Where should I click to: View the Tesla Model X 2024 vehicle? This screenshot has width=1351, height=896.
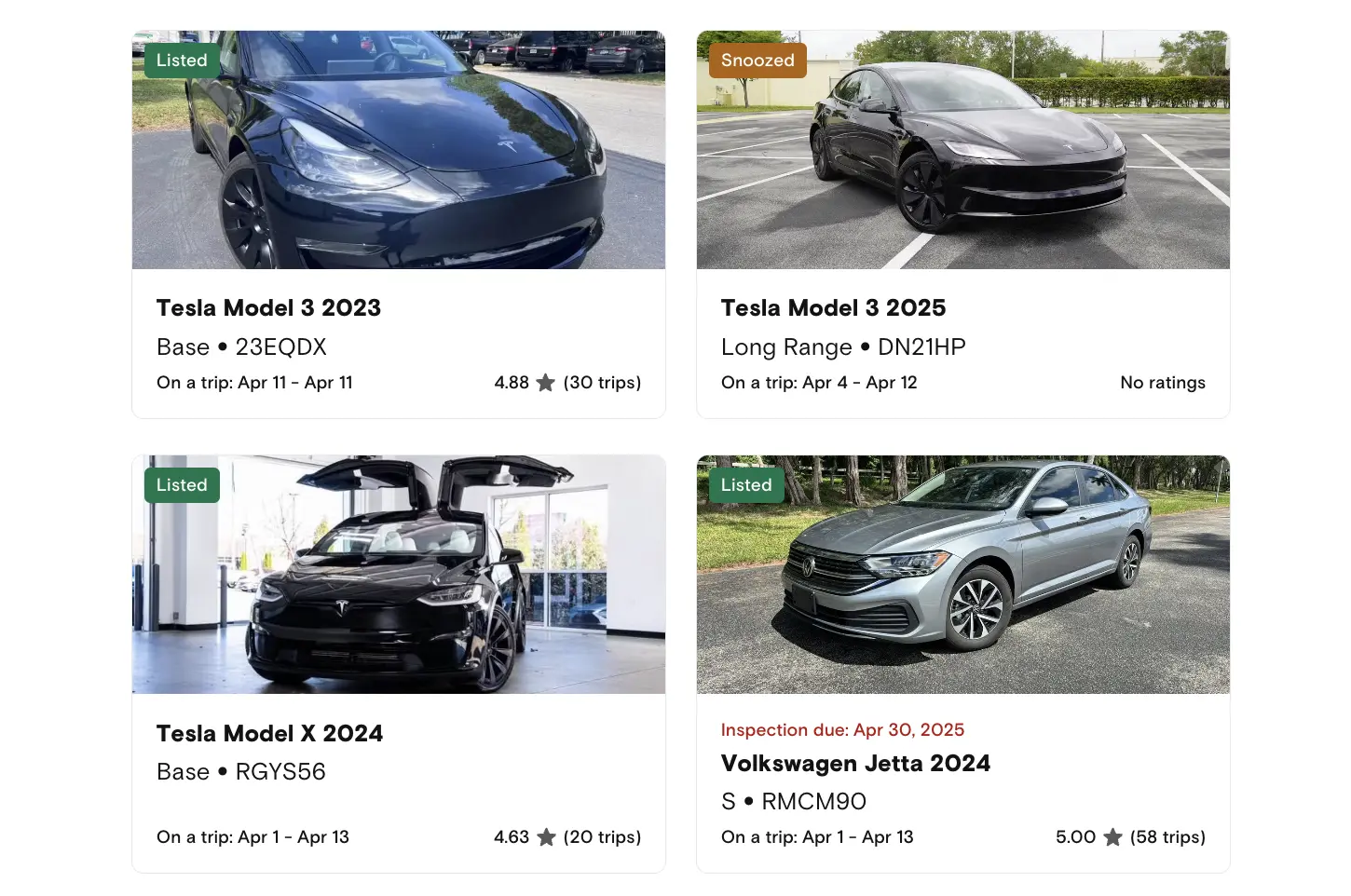click(399, 664)
